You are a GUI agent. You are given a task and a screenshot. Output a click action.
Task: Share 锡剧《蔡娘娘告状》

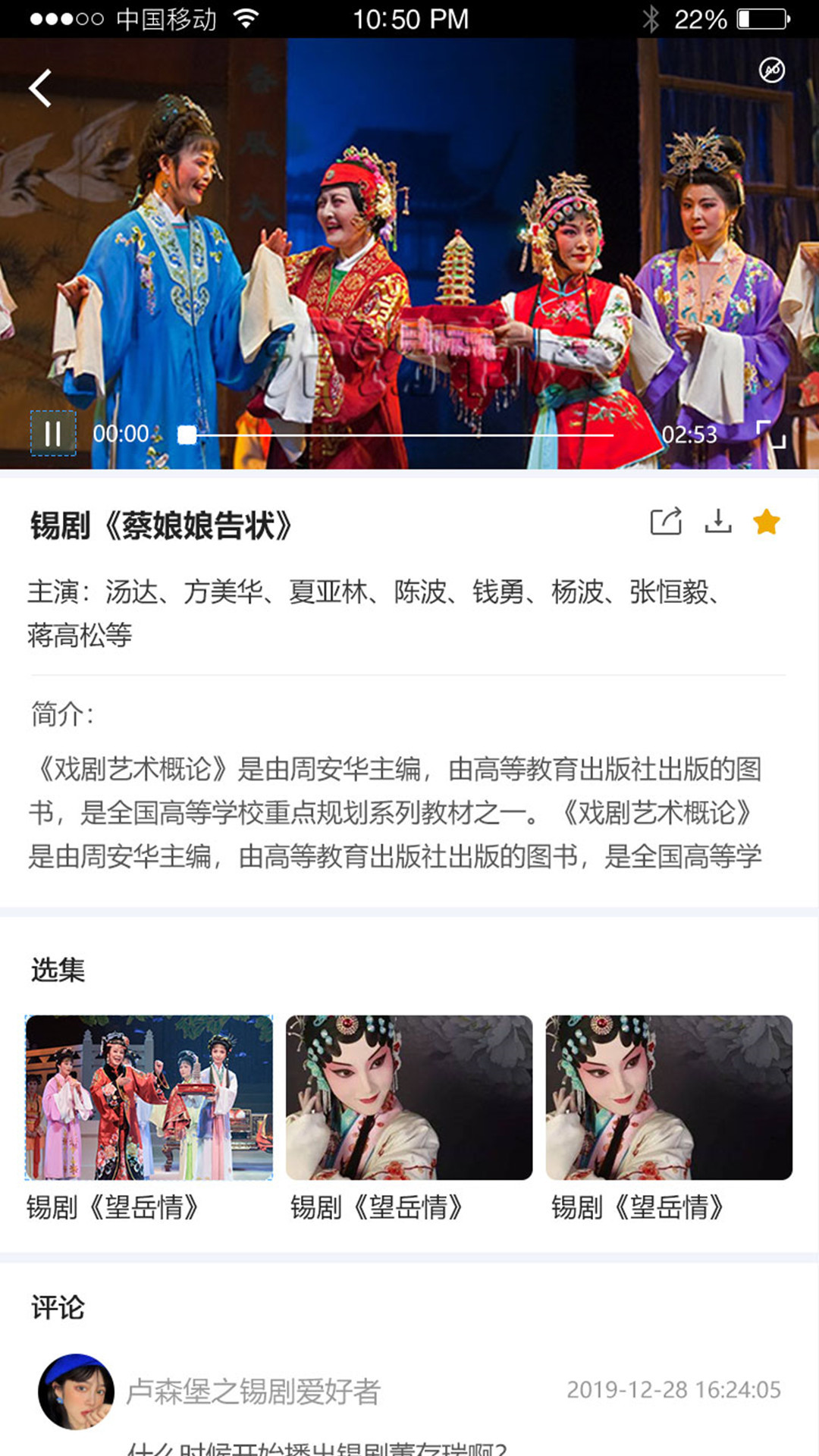pyautogui.click(x=666, y=522)
